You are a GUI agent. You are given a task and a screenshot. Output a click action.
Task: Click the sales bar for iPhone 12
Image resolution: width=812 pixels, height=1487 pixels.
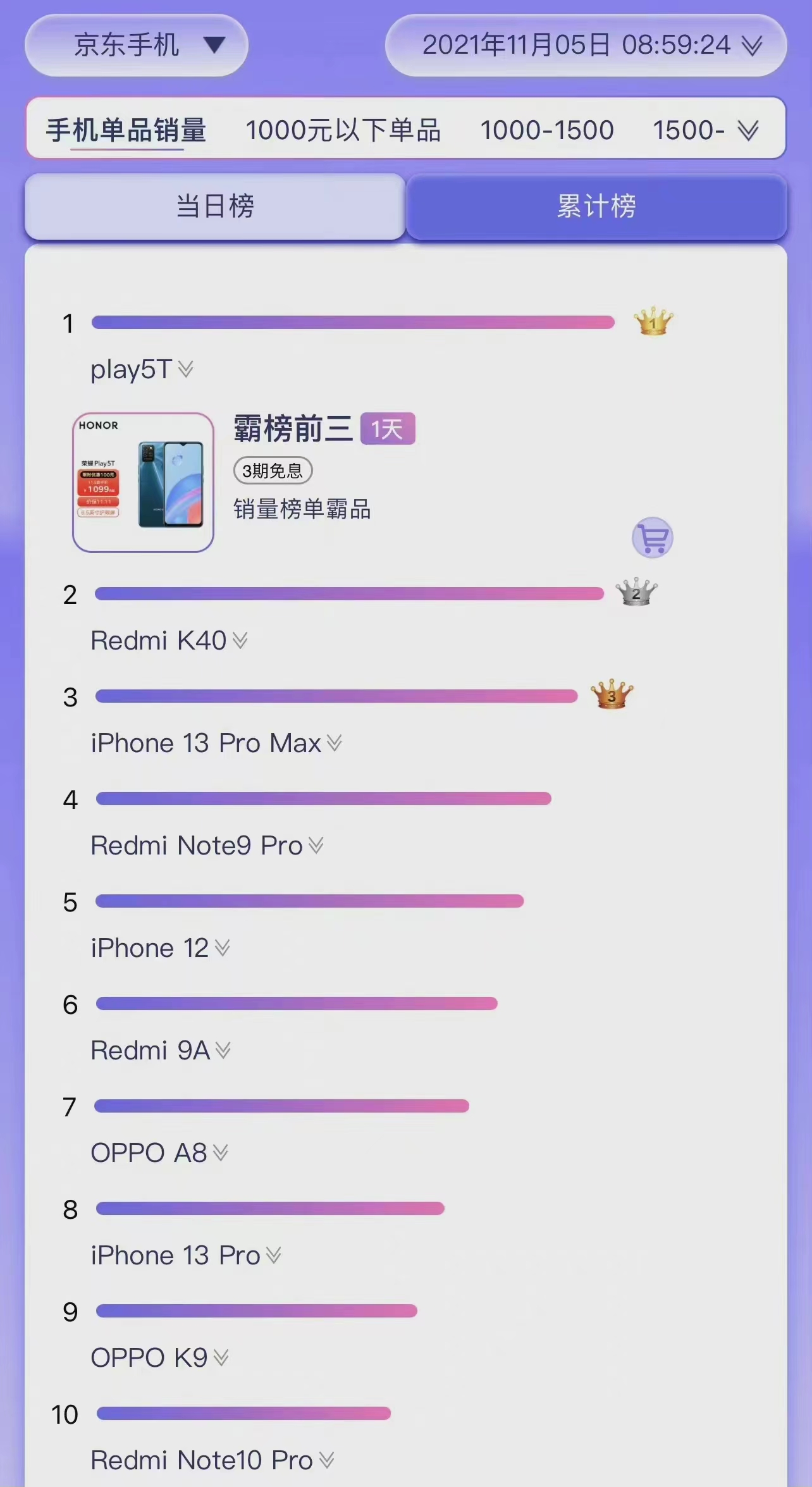pyautogui.click(x=309, y=901)
